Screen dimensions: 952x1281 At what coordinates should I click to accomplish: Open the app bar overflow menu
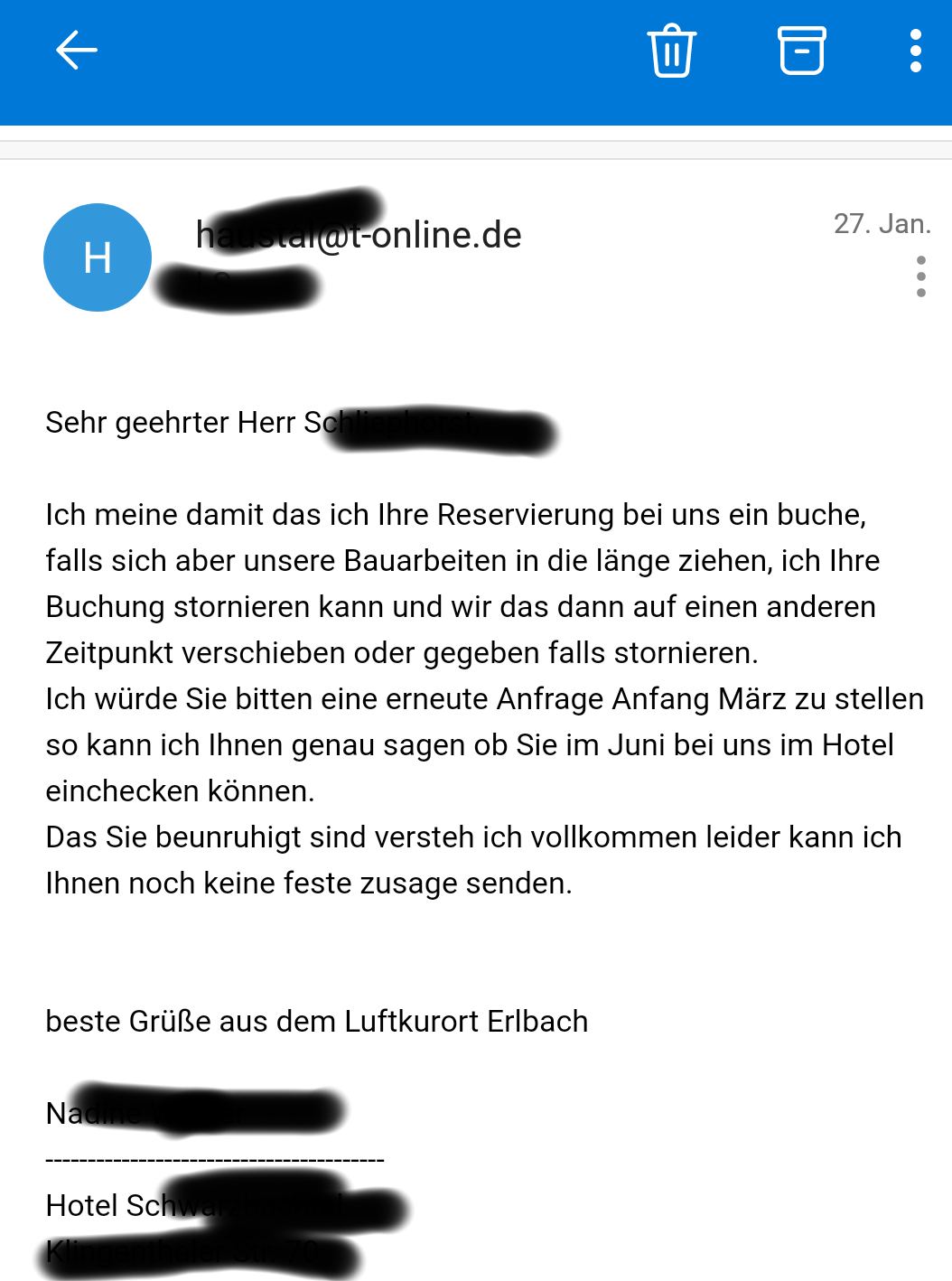click(915, 51)
